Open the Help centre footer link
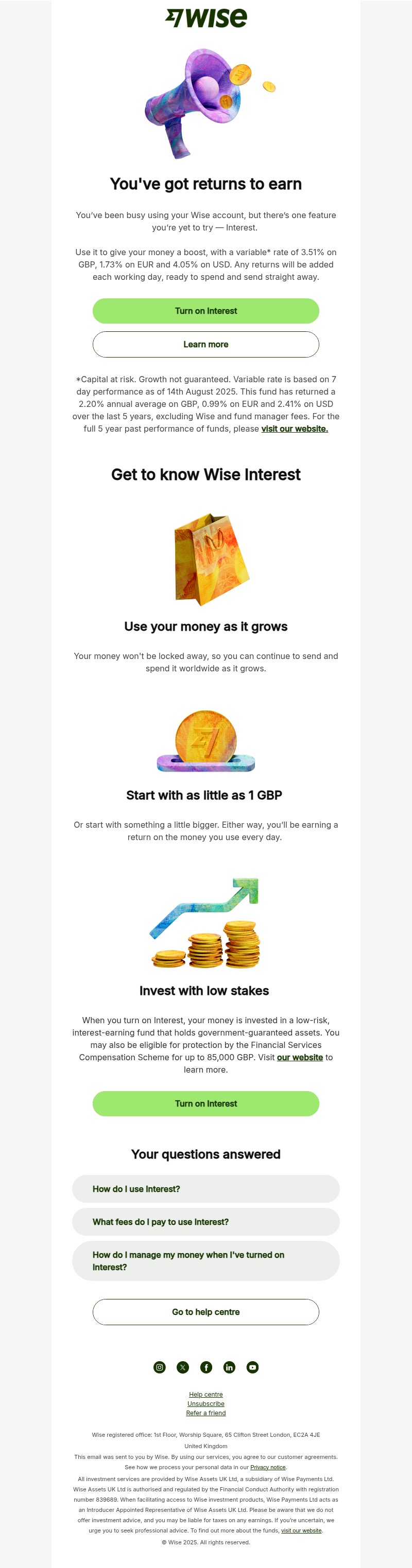 pos(205,1394)
